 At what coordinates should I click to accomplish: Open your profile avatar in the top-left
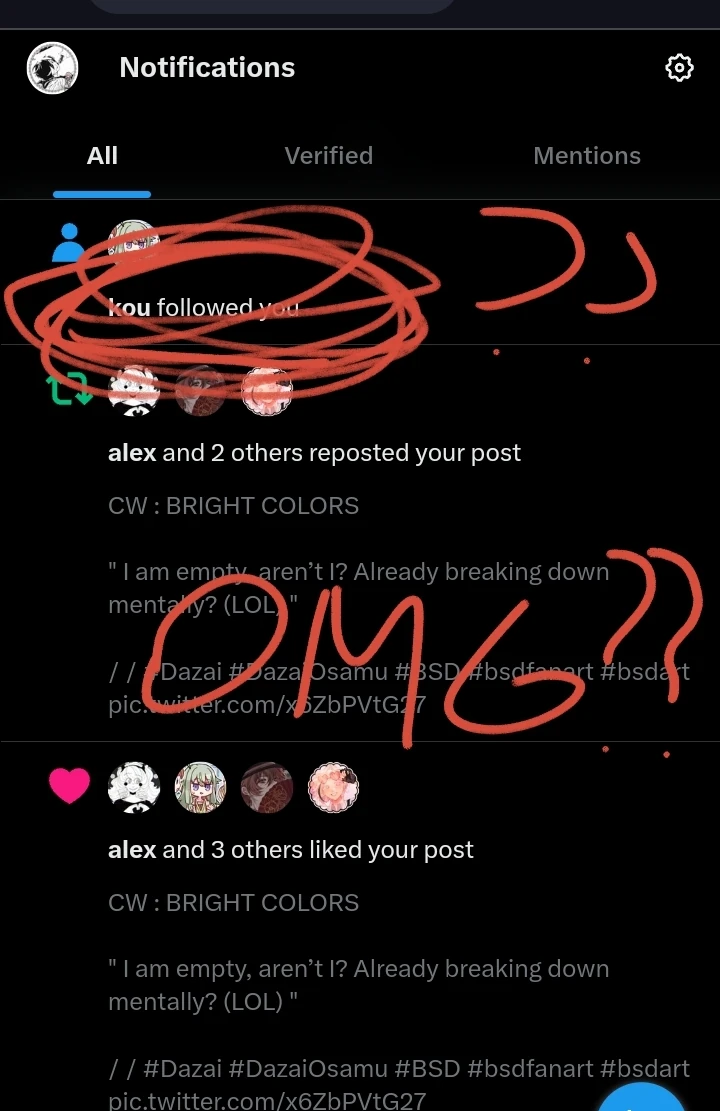(52, 67)
